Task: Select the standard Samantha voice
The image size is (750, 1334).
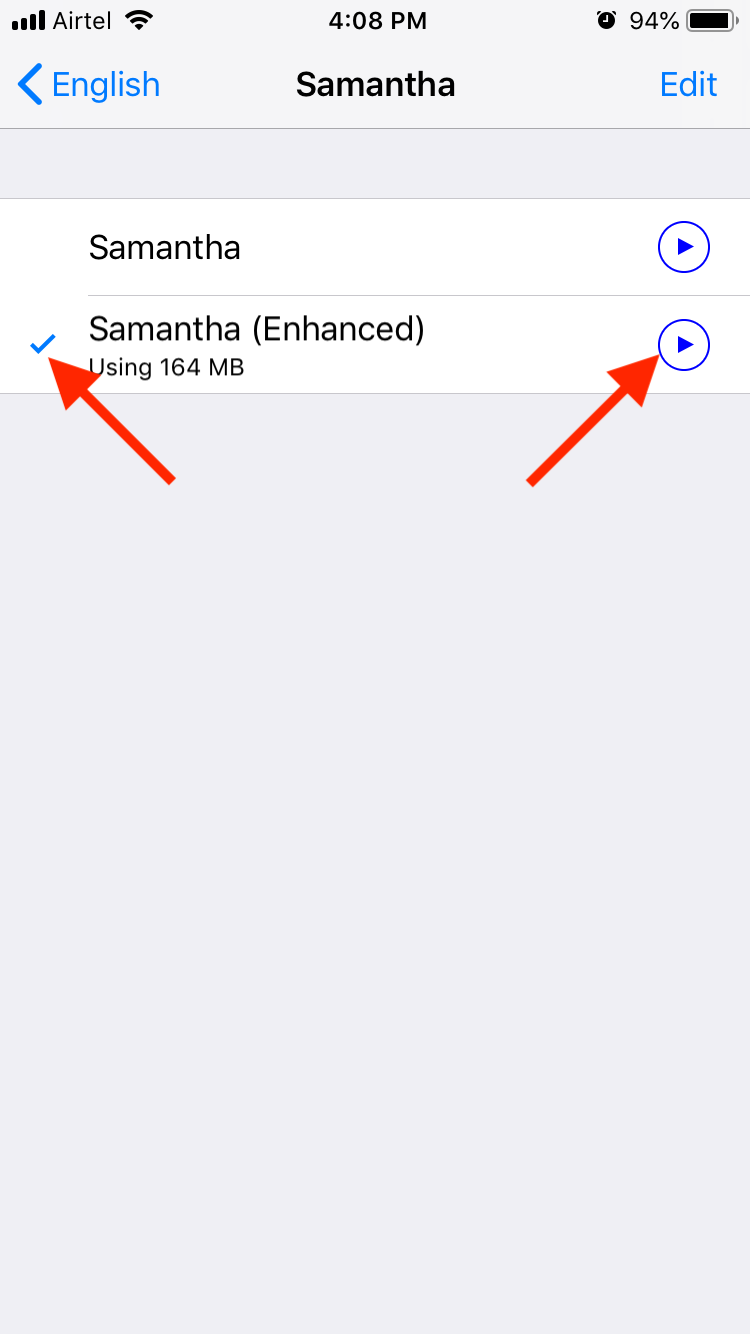Action: point(375,247)
